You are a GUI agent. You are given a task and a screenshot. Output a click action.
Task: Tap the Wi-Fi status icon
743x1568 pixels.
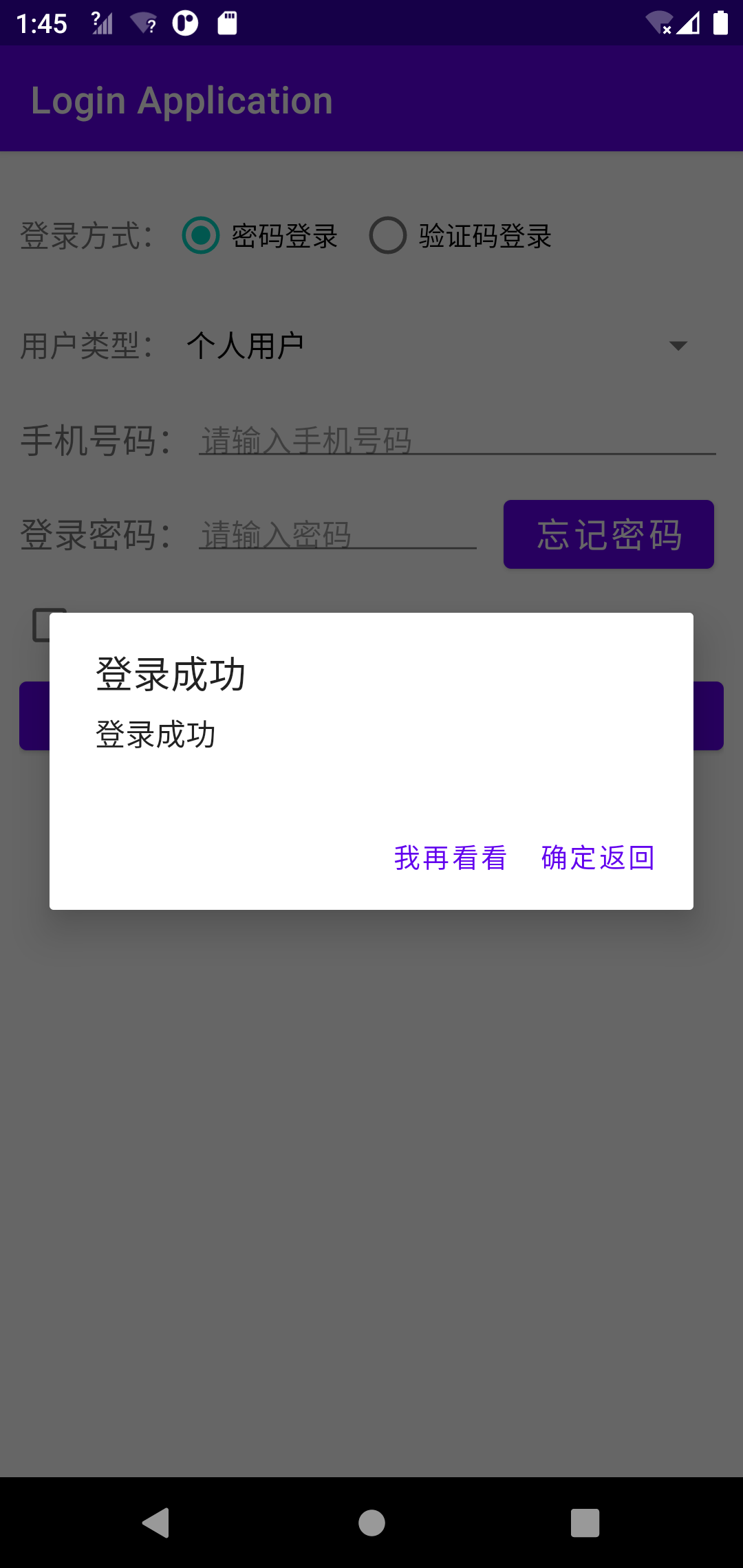[x=142, y=23]
